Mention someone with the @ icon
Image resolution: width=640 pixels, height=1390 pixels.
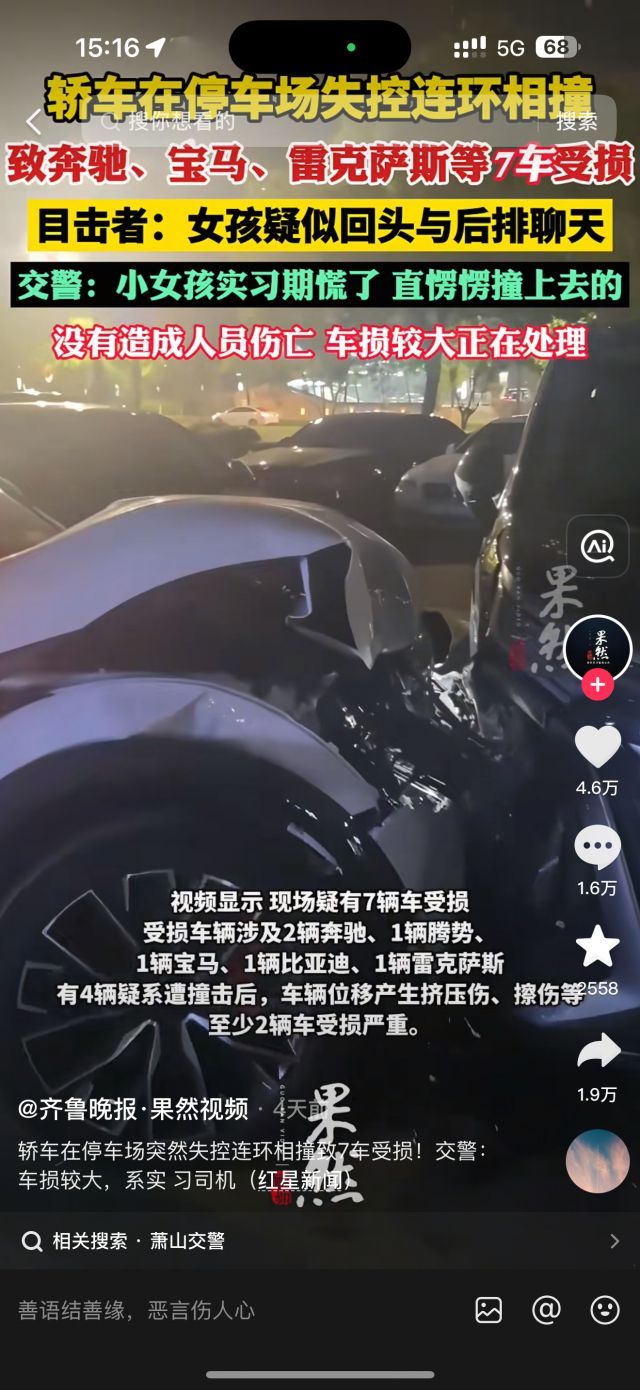pos(546,1310)
